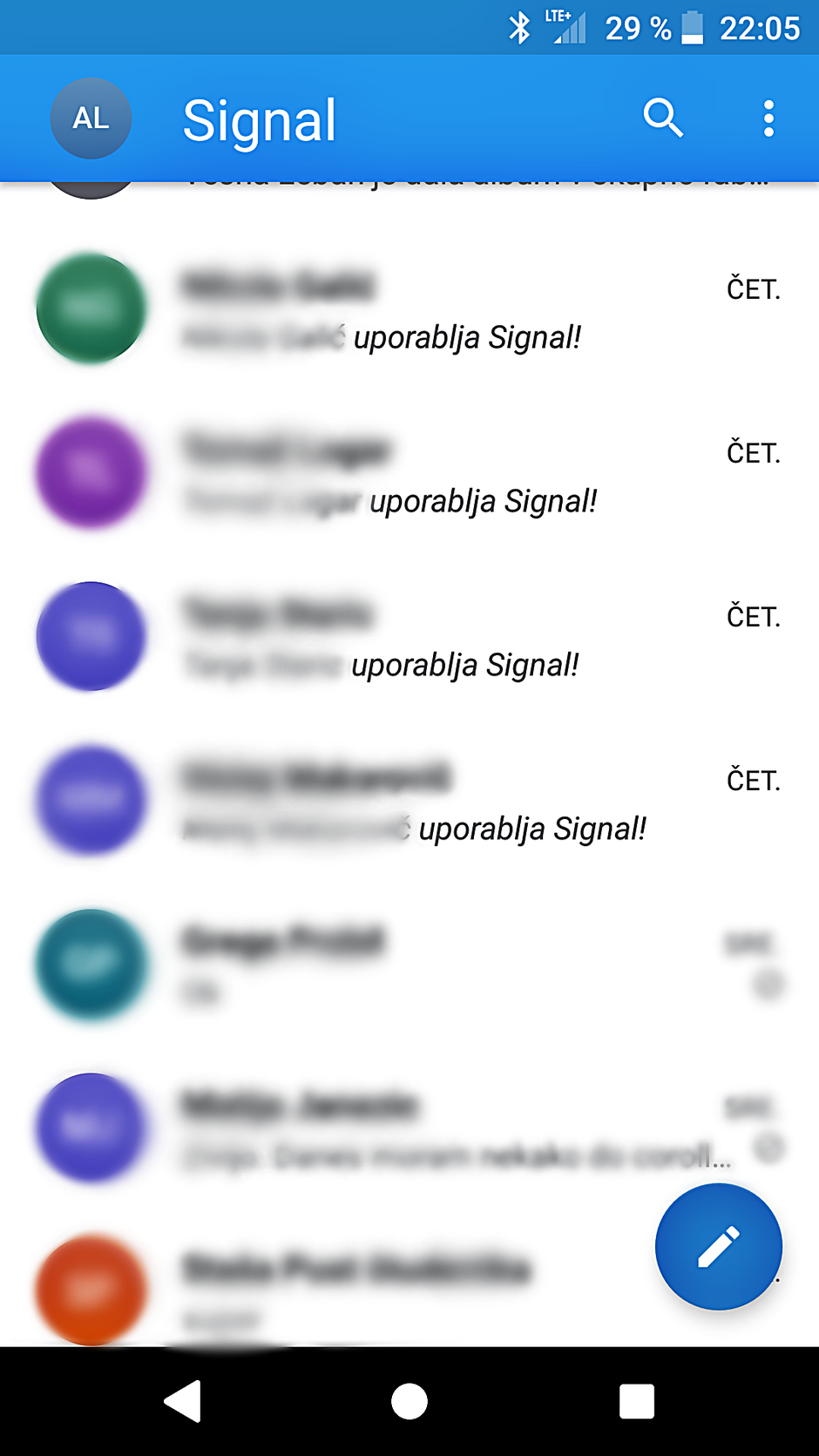Return to the home screen
Image resolution: width=819 pixels, height=1456 pixels.
[409, 1401]
